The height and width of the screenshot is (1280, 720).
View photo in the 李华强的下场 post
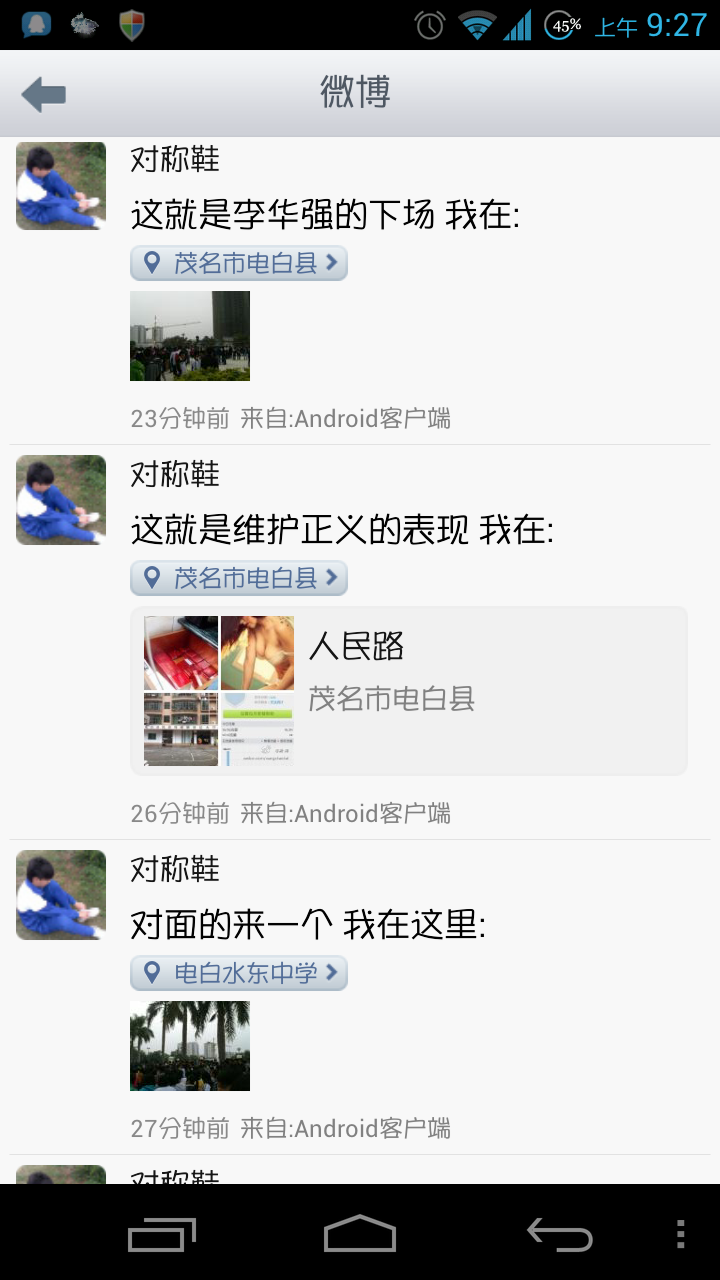tap(190, 336)
